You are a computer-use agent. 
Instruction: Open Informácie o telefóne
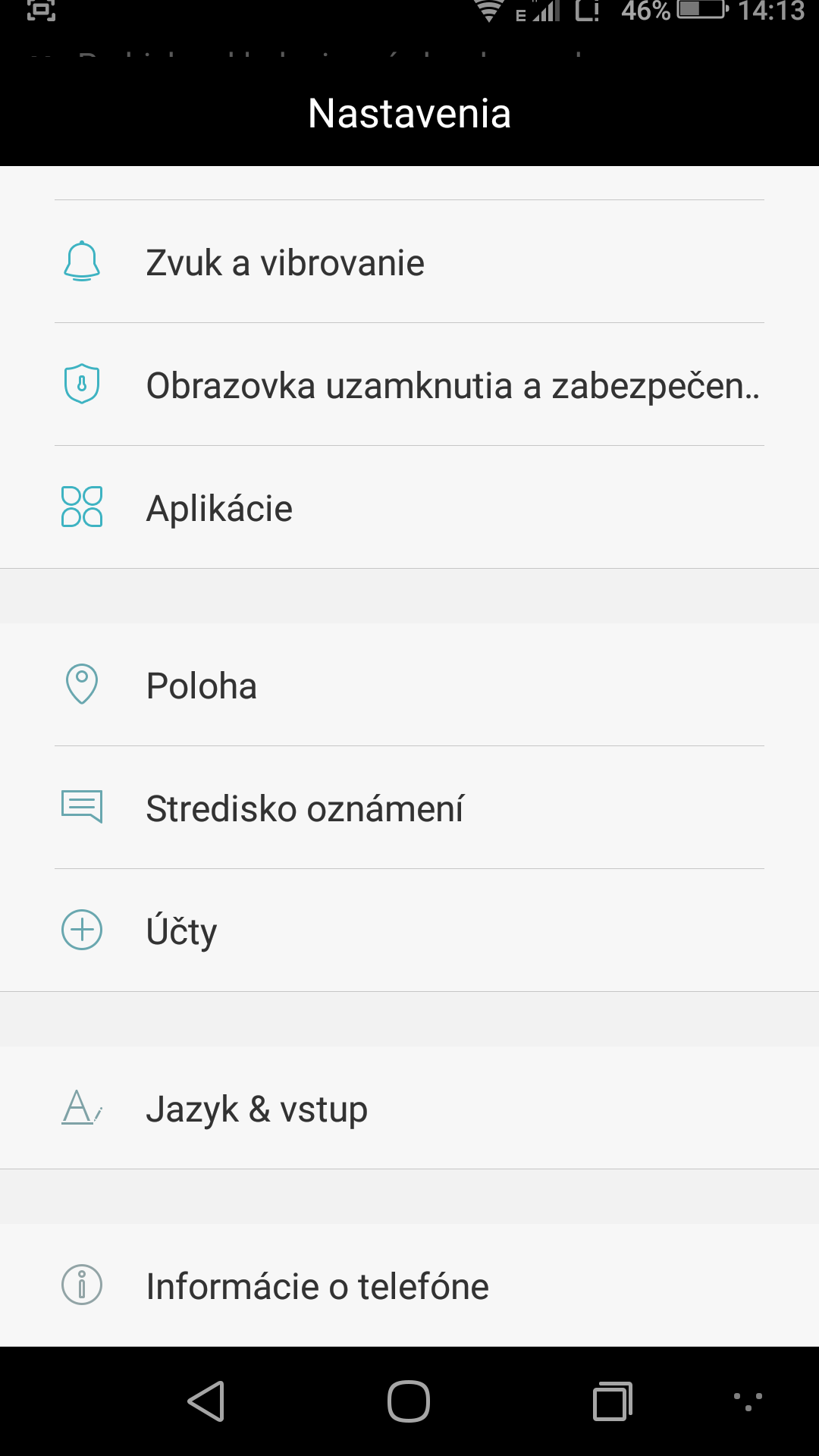pos(409,1285)
